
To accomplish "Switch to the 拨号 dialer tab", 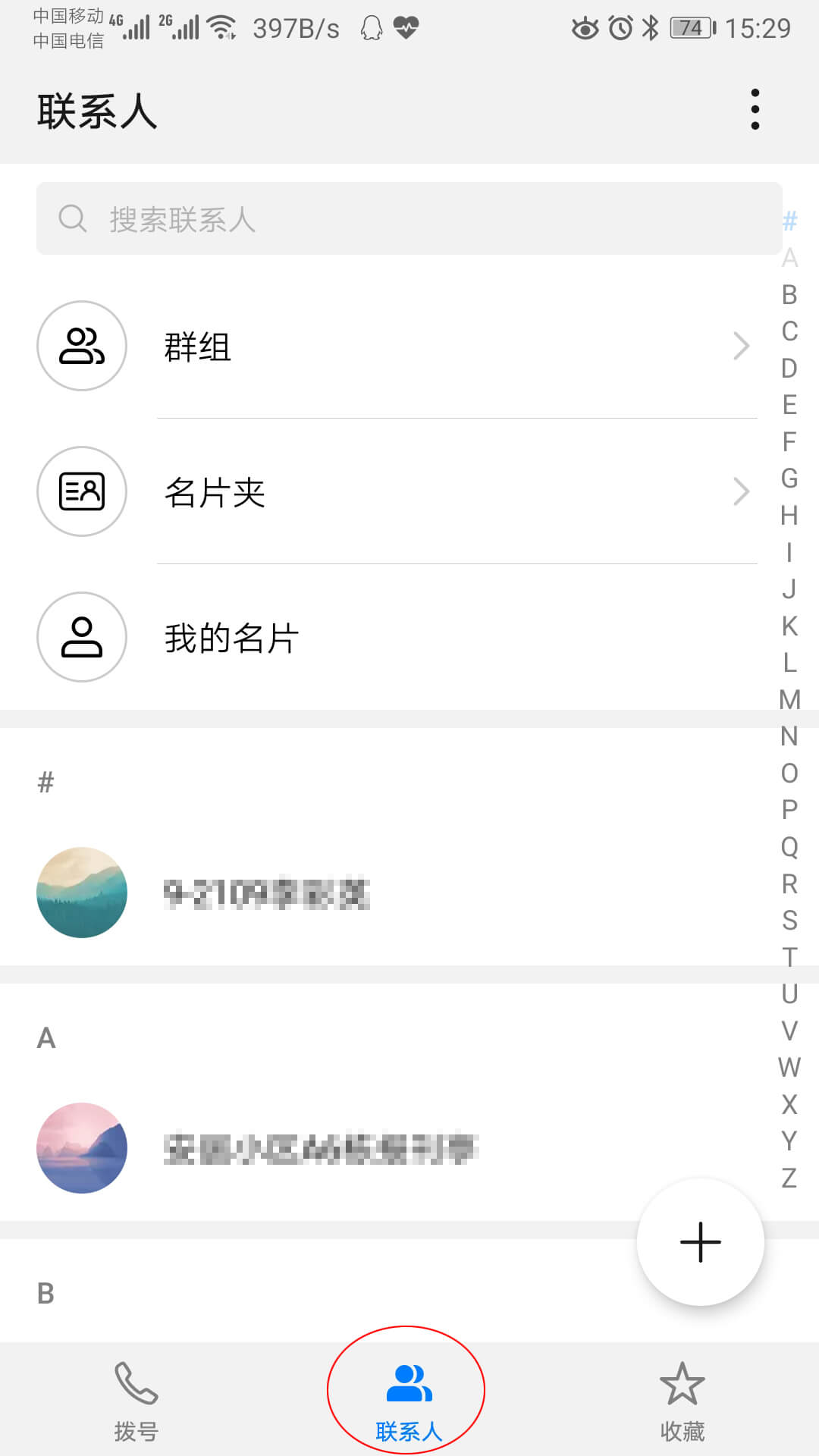I will click(x=136, y=1400).
